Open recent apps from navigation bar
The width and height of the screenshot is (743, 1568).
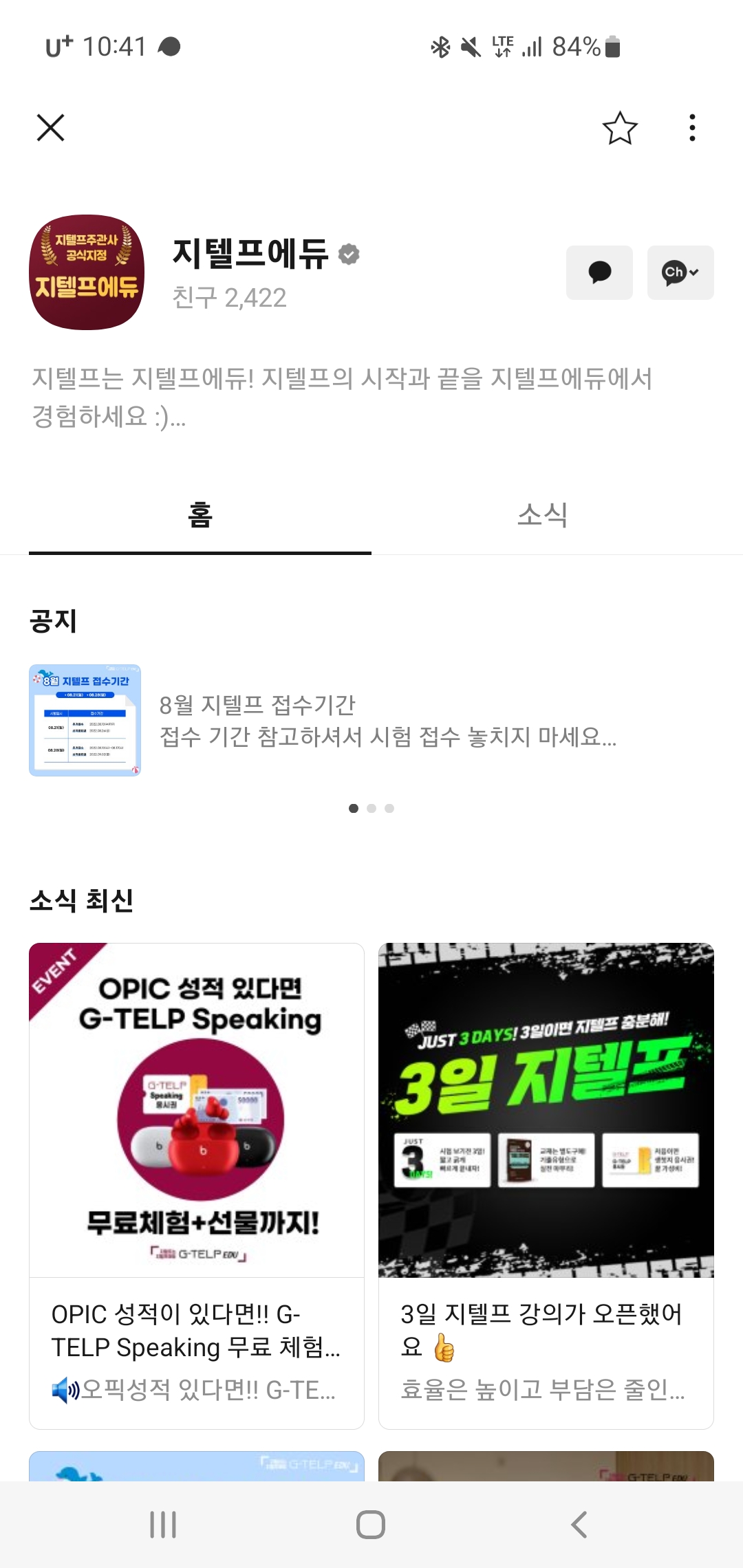(163, 1524)
